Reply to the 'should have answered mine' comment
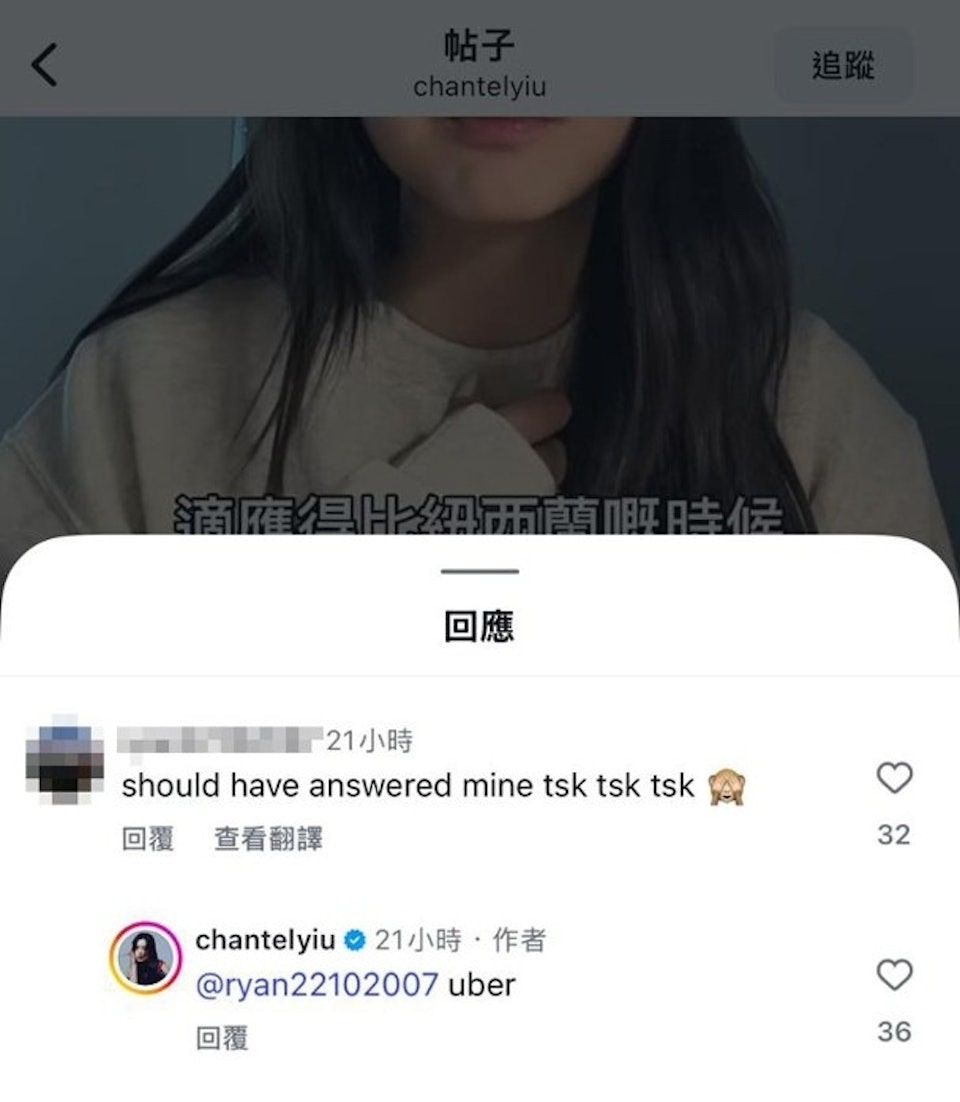 tap(147, 838)
